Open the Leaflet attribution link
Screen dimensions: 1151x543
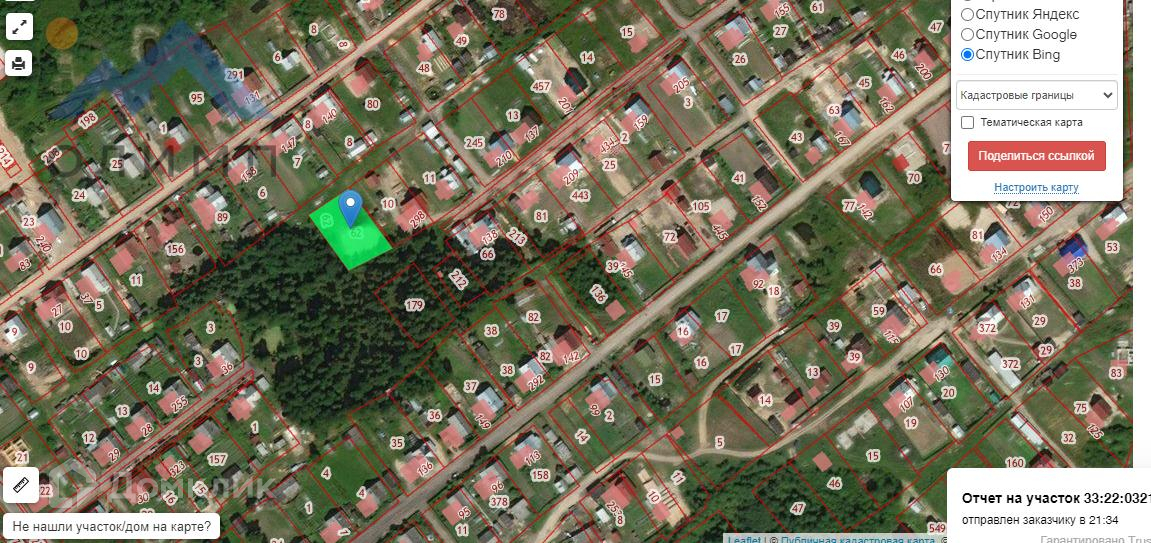pos(744,540)
